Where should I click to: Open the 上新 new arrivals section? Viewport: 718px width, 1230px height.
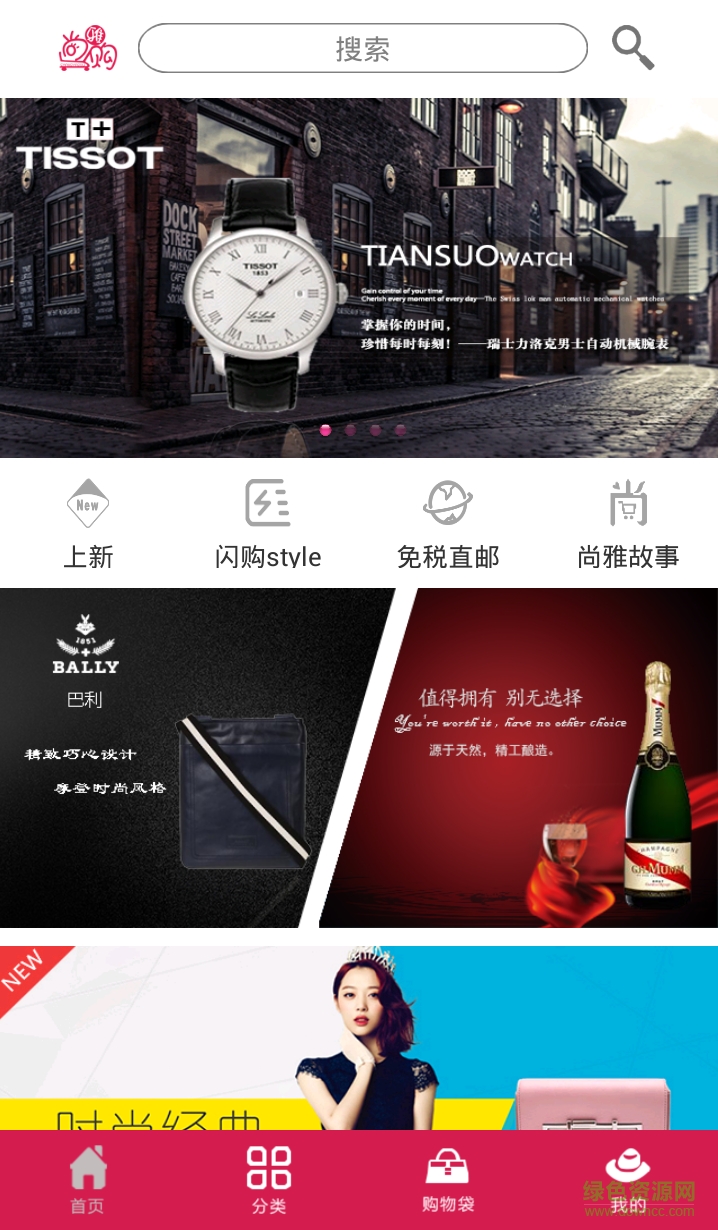(88, 524)
